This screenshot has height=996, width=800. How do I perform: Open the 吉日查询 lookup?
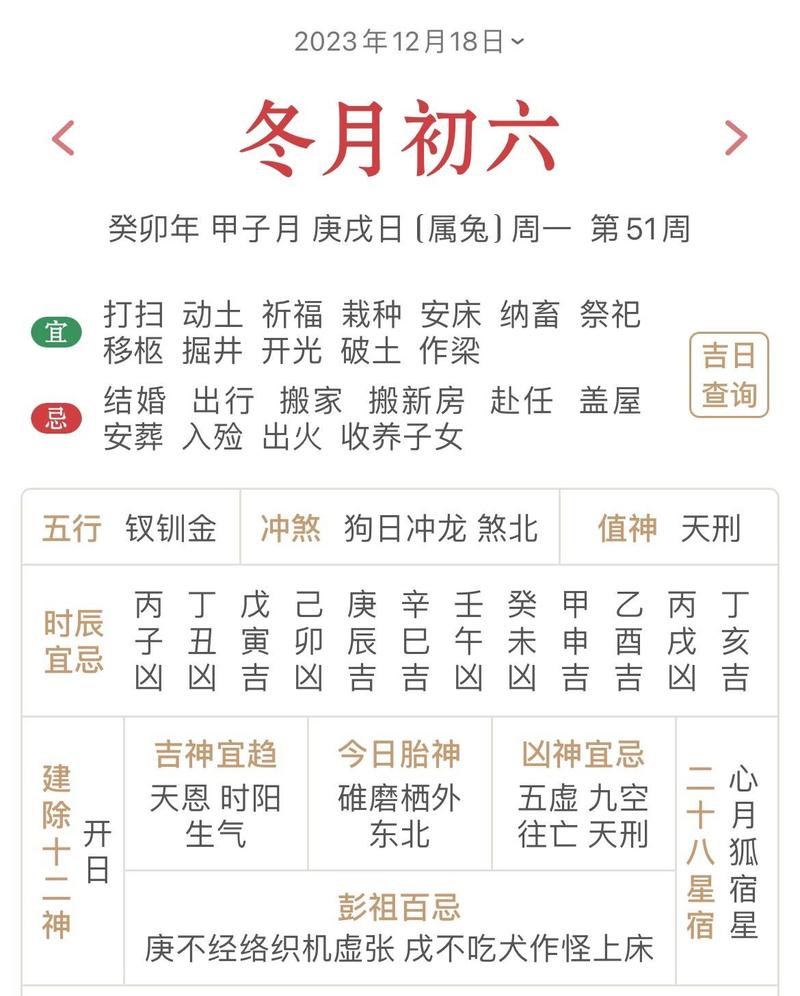point(729,375)
